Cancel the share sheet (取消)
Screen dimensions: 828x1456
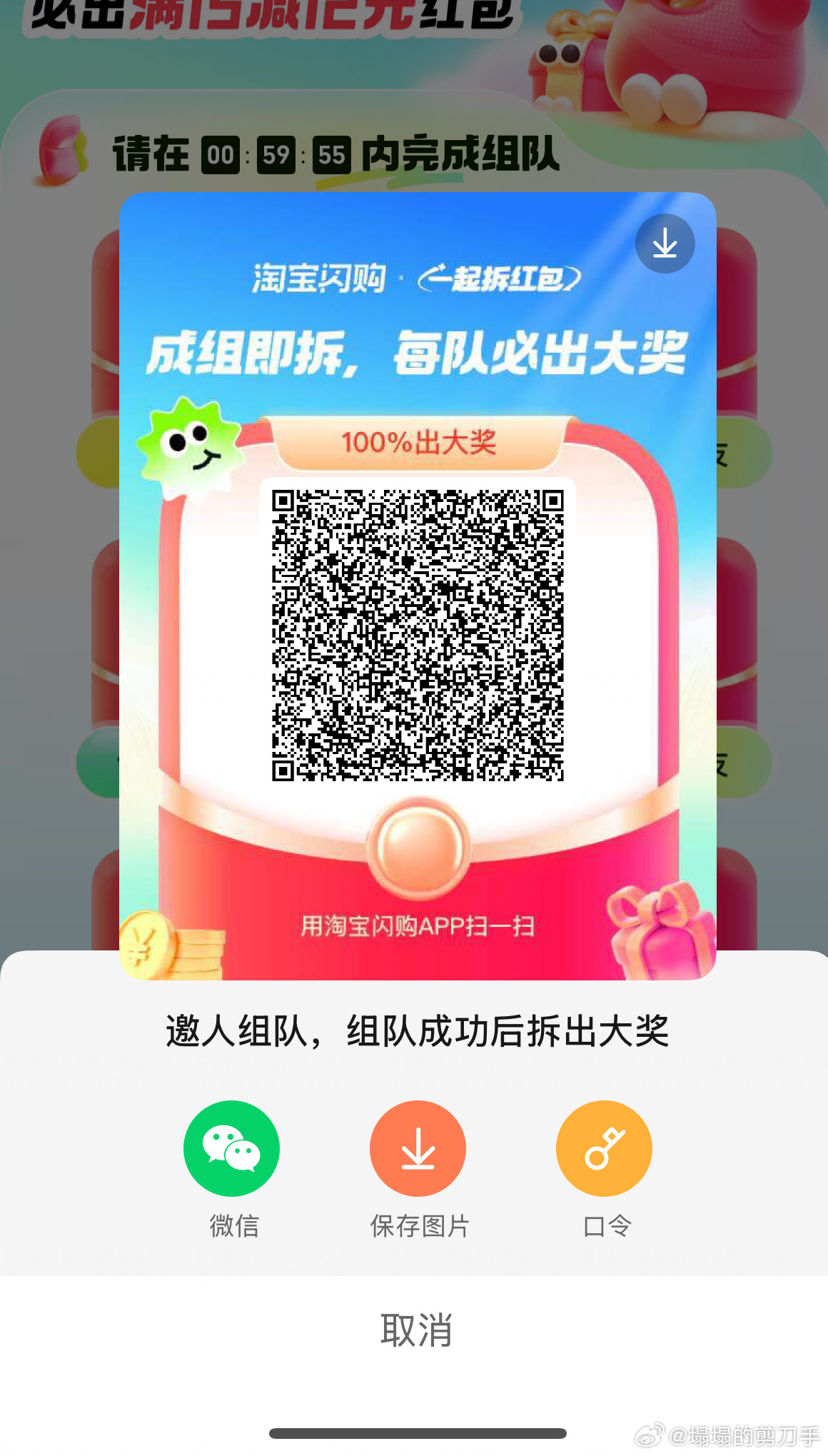pos(415,1330)
